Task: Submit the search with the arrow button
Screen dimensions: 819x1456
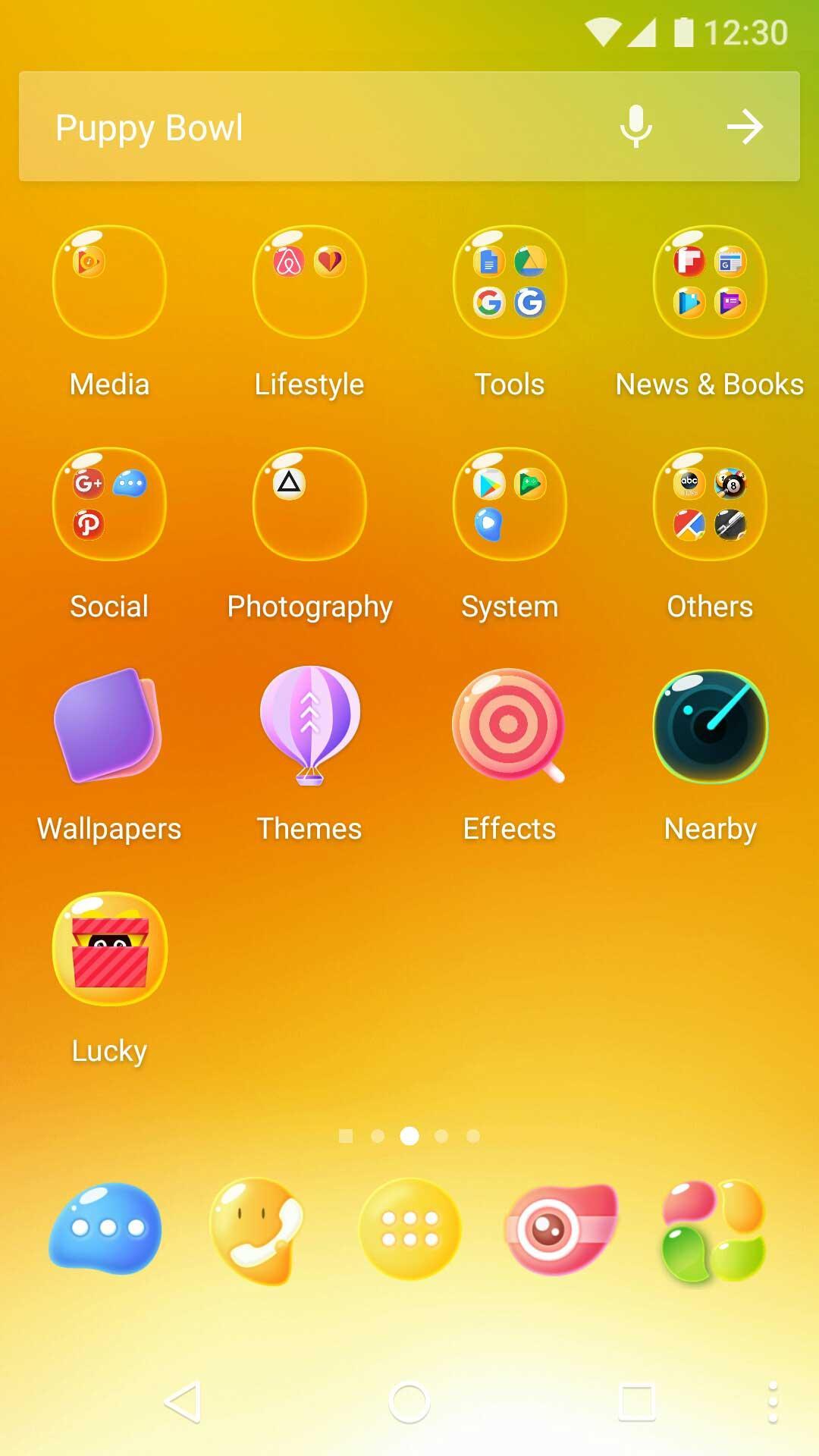Action: click(x=746, y=126)
